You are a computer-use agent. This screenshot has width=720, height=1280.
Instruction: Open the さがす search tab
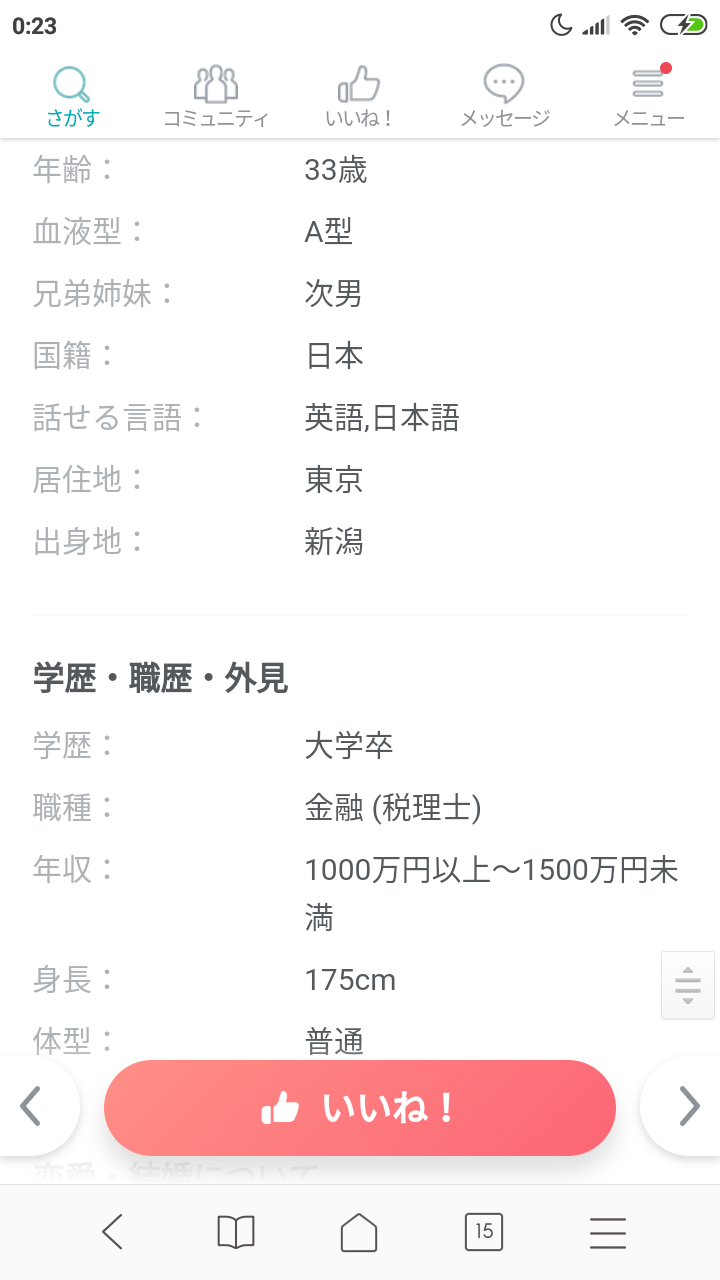click(x=73, y=97)
